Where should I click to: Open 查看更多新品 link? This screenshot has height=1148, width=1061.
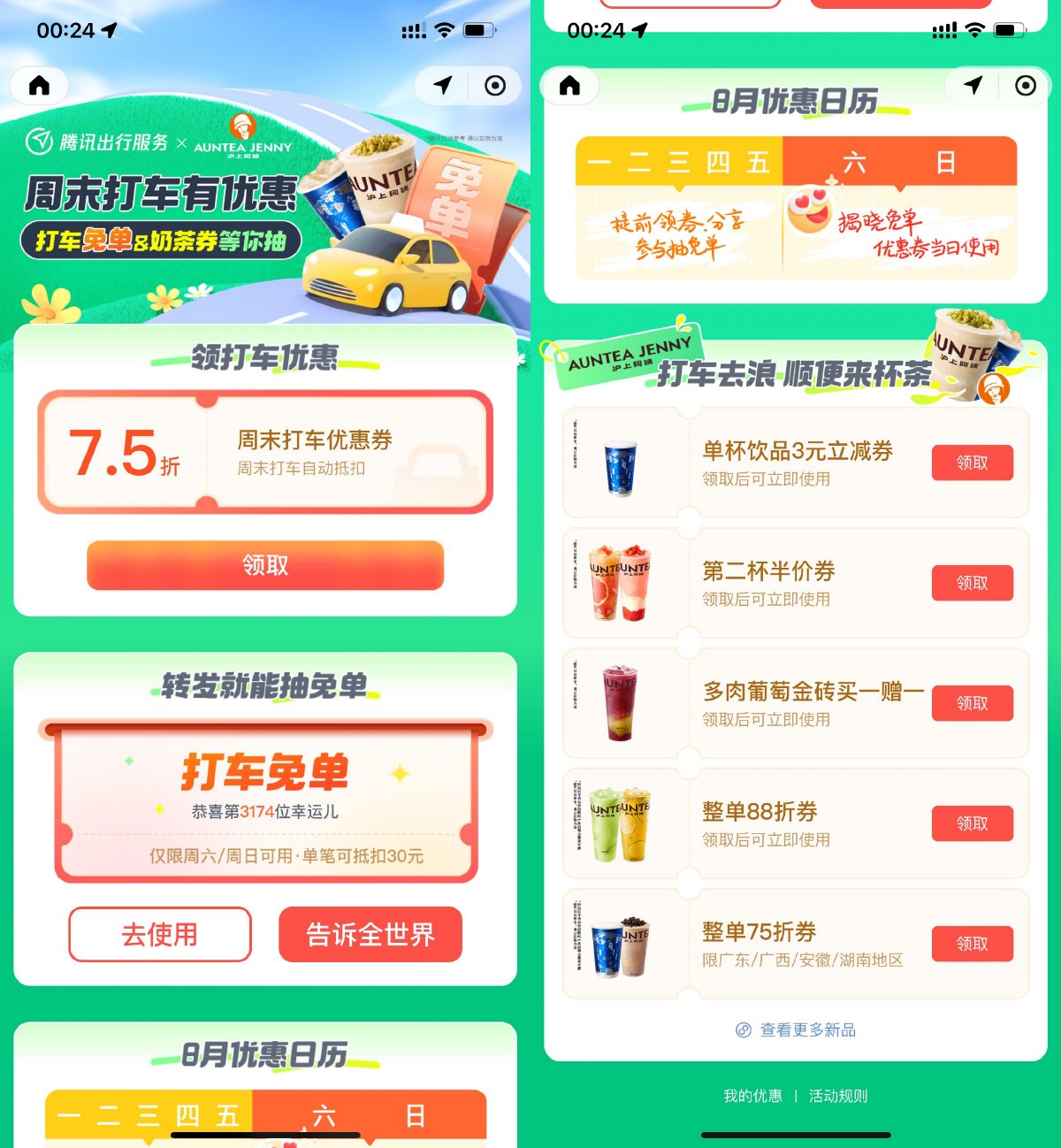click(x=796, y=1029)
